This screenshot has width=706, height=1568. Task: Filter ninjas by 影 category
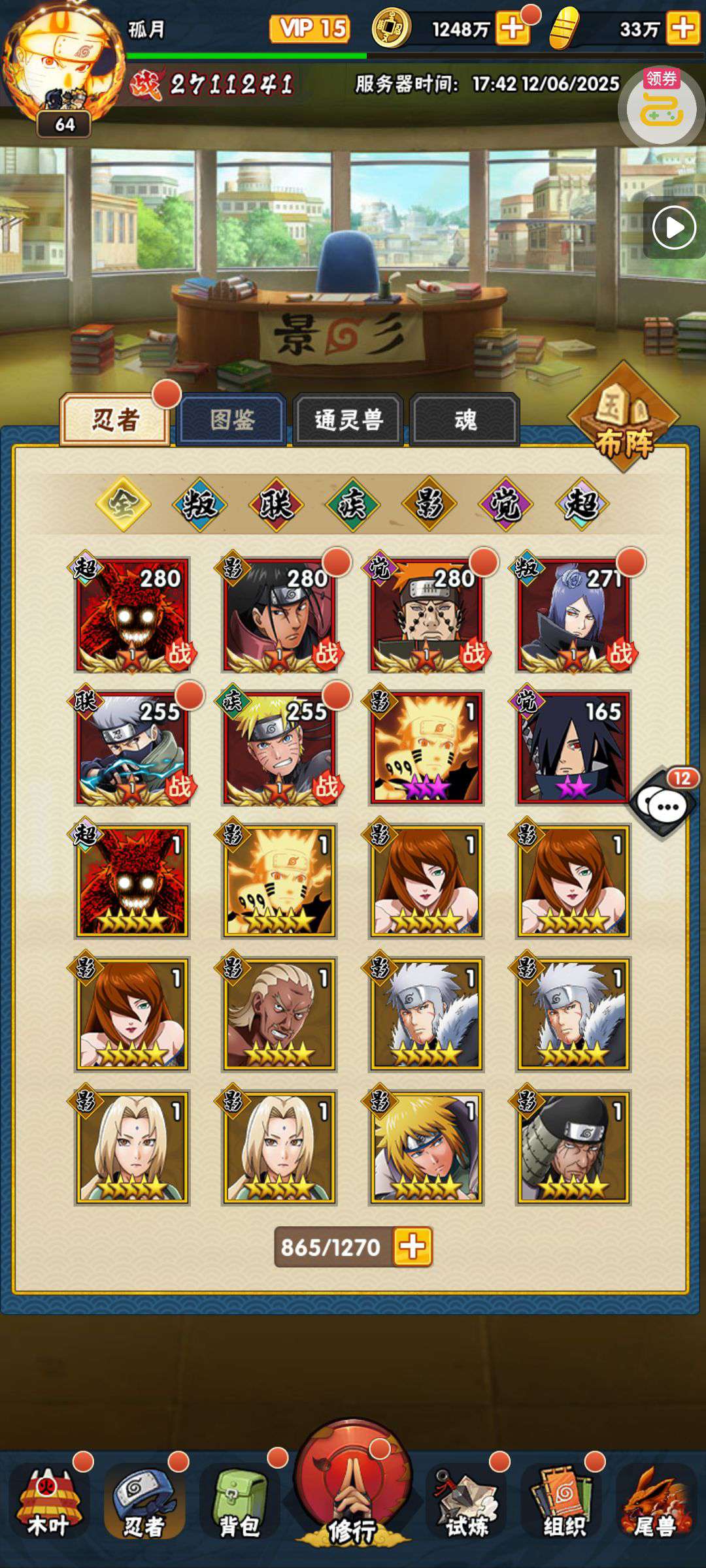[429, 504]
